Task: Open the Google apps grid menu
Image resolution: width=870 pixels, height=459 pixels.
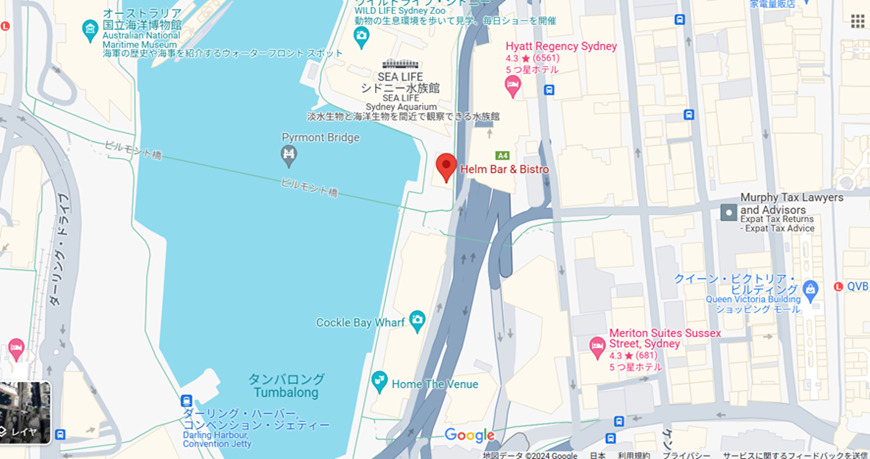Action: pos(858,21)
